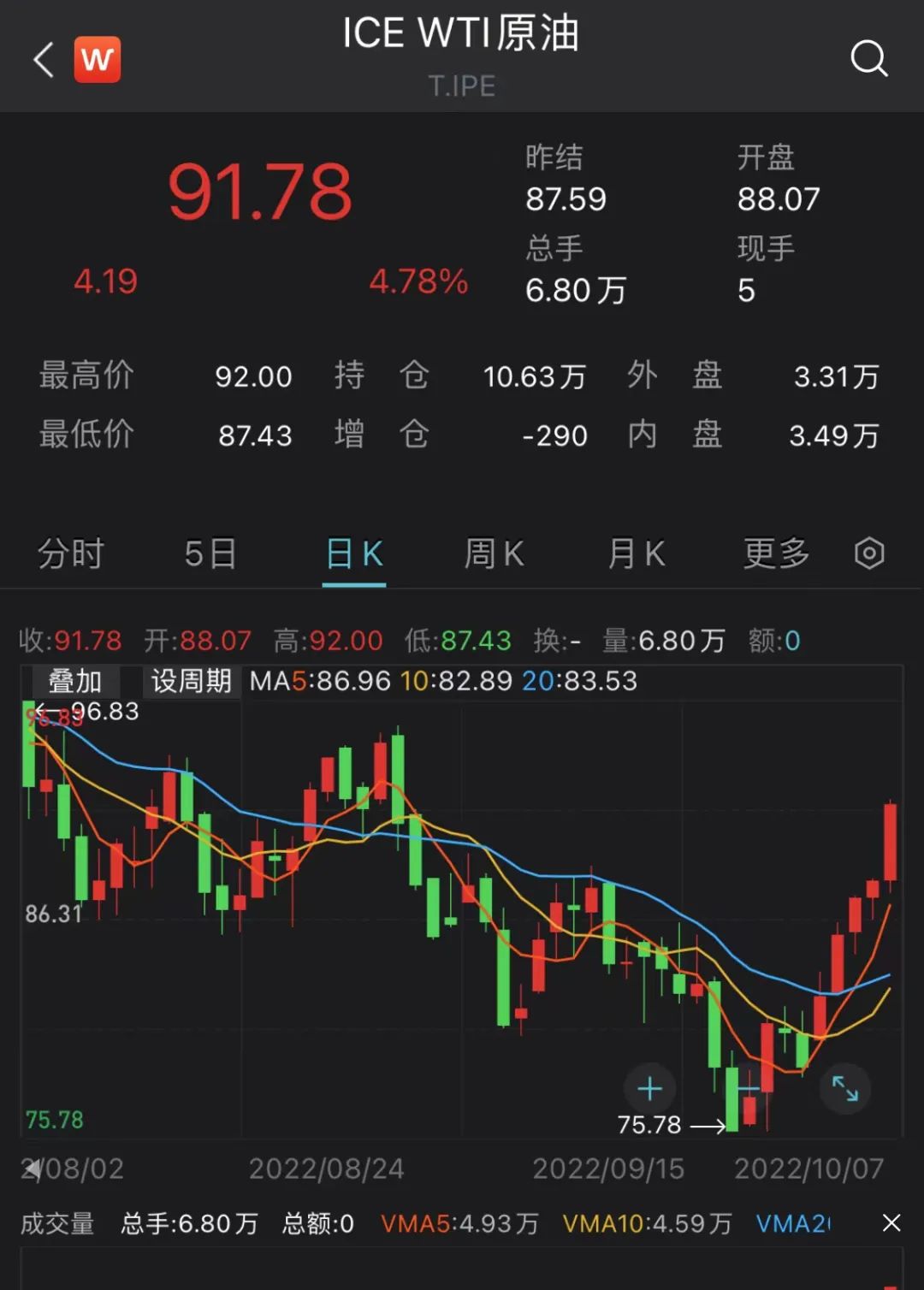This screenshot has width=924, height=1290.
Task: Tap the 叠加 overlay button
Action: tap(75, 682)
